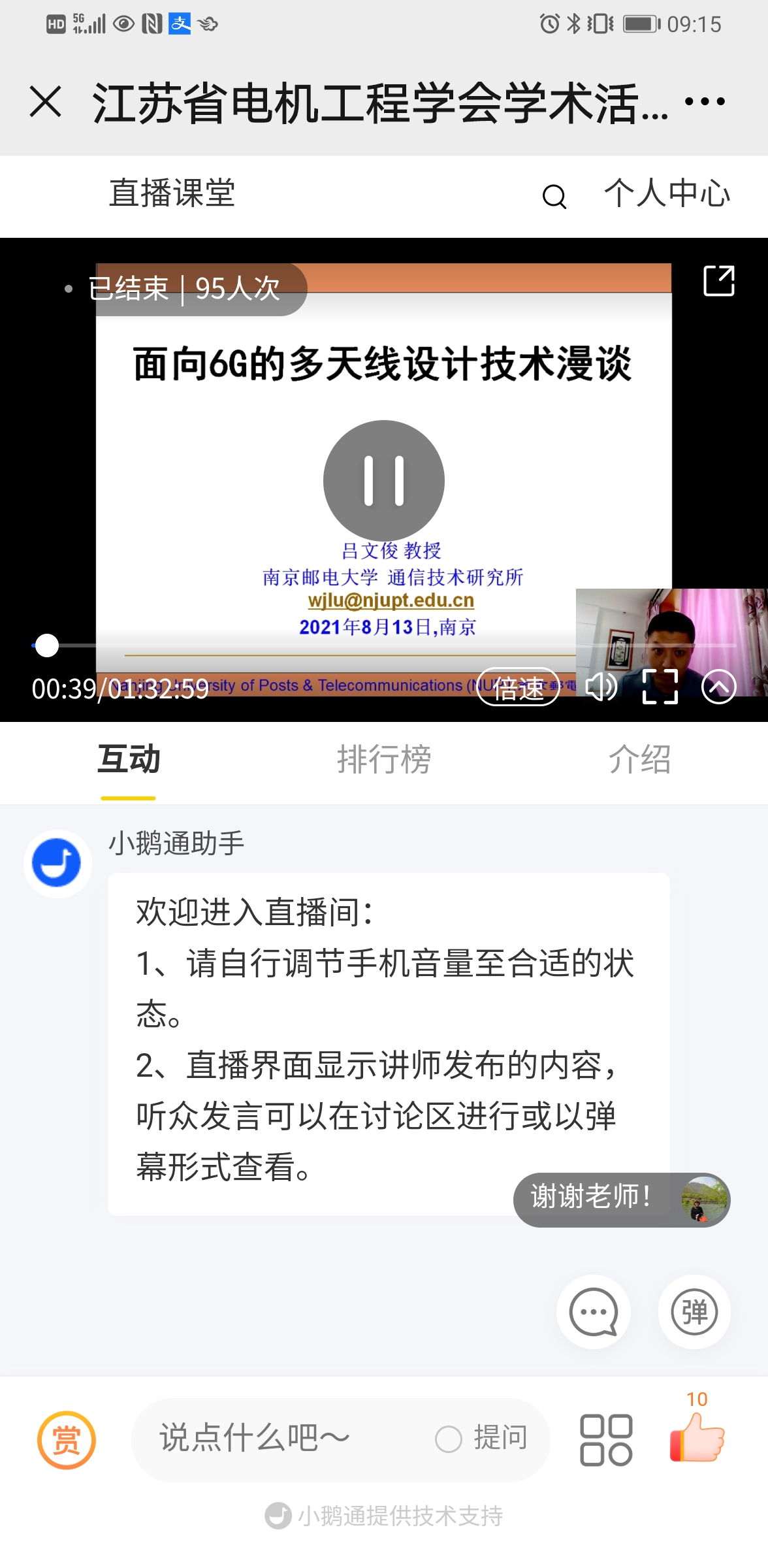Tap the 赏 reward button
The height and width of the screenshot is (1568, 768).
[67, 1440]
